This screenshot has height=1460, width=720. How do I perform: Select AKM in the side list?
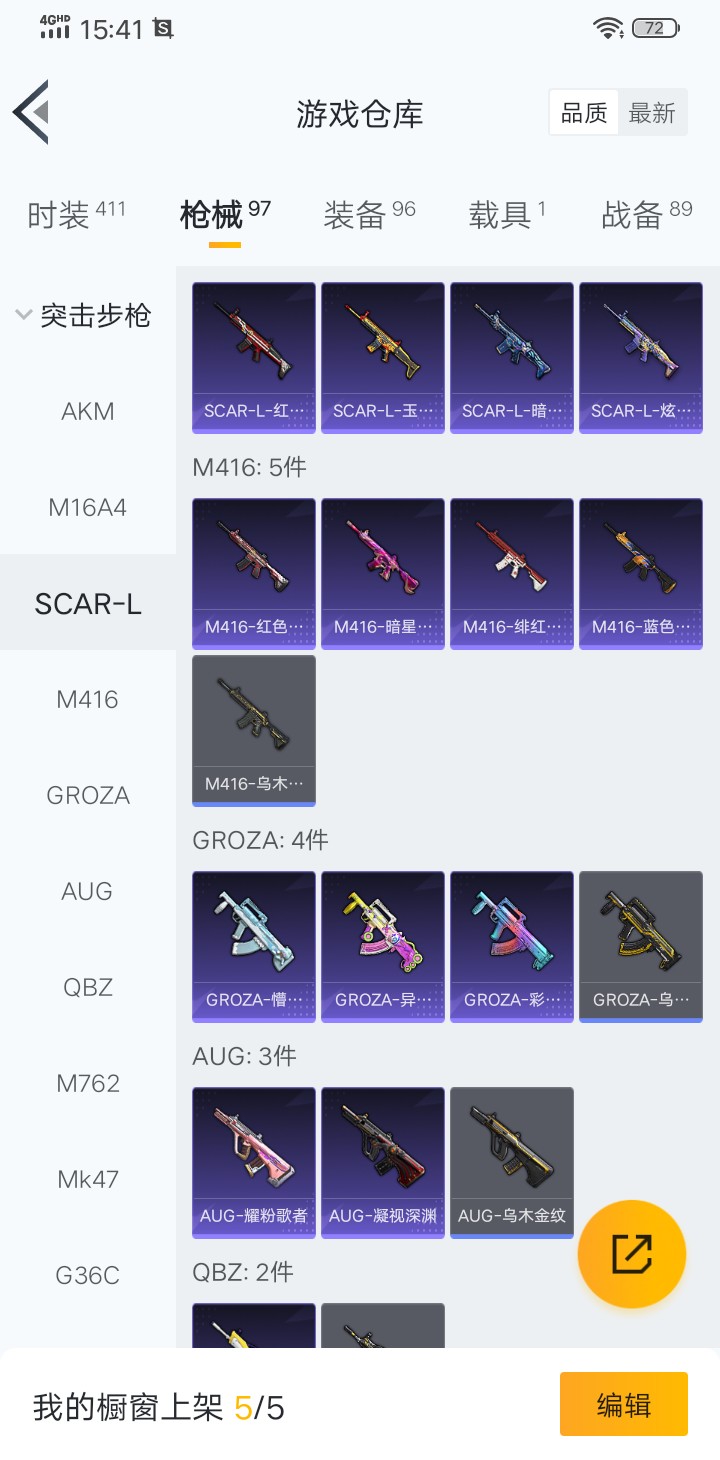pos(88,411)
